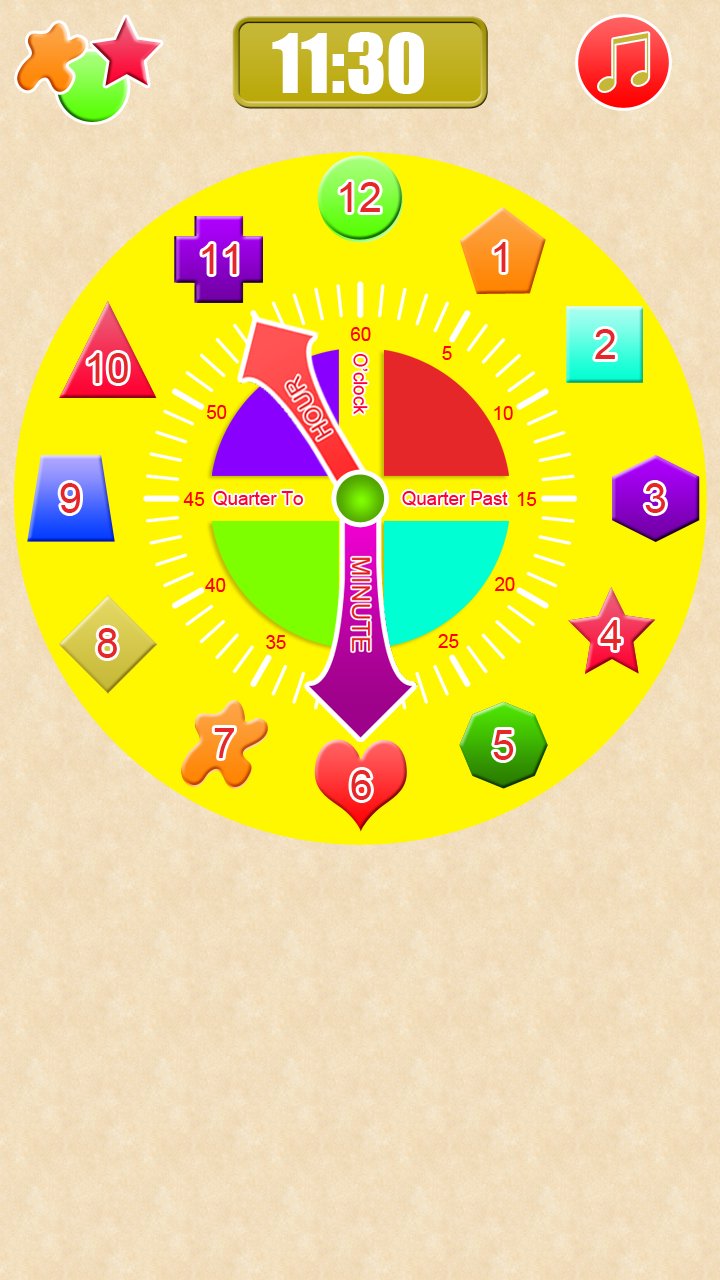This screenshot has width=720, height=1280.
Task: Click the green heptagon numbered 5
Action: coord(504,742)
